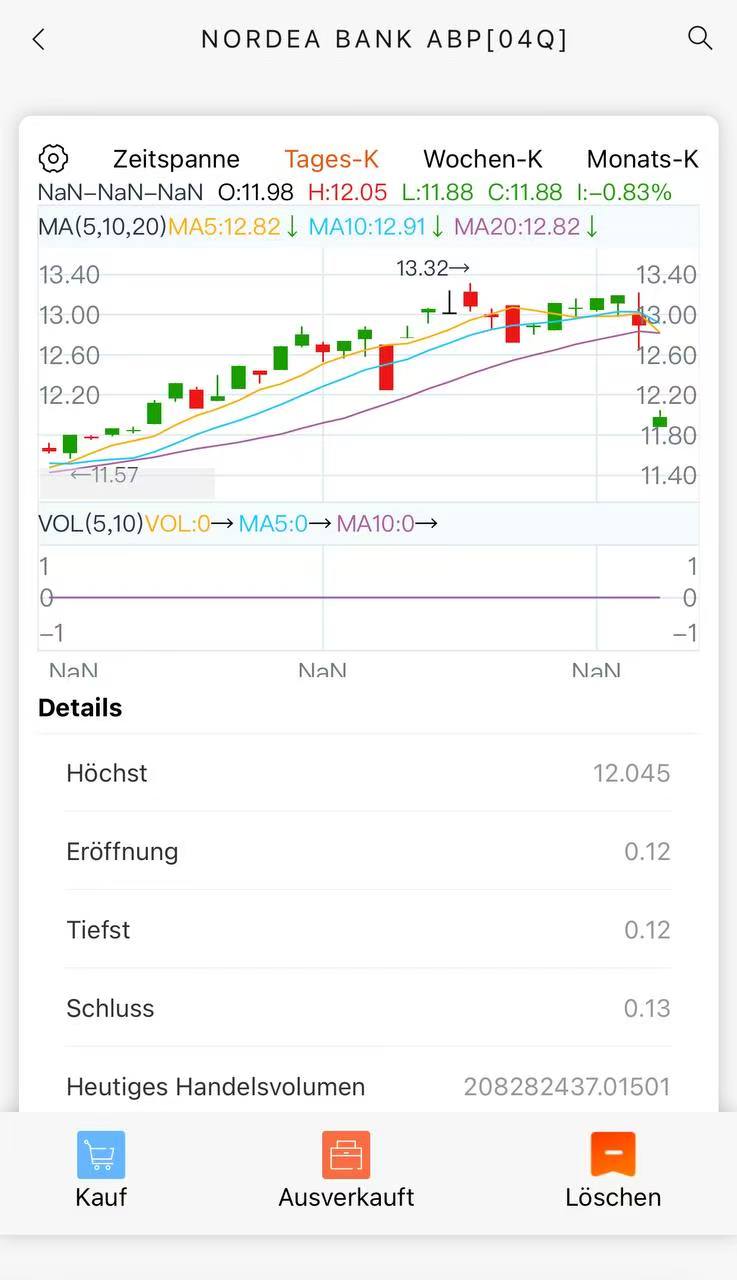737x1280 pixels.
Task: Switch to the Wochen-K weekly chart
Action: [482, 159]
